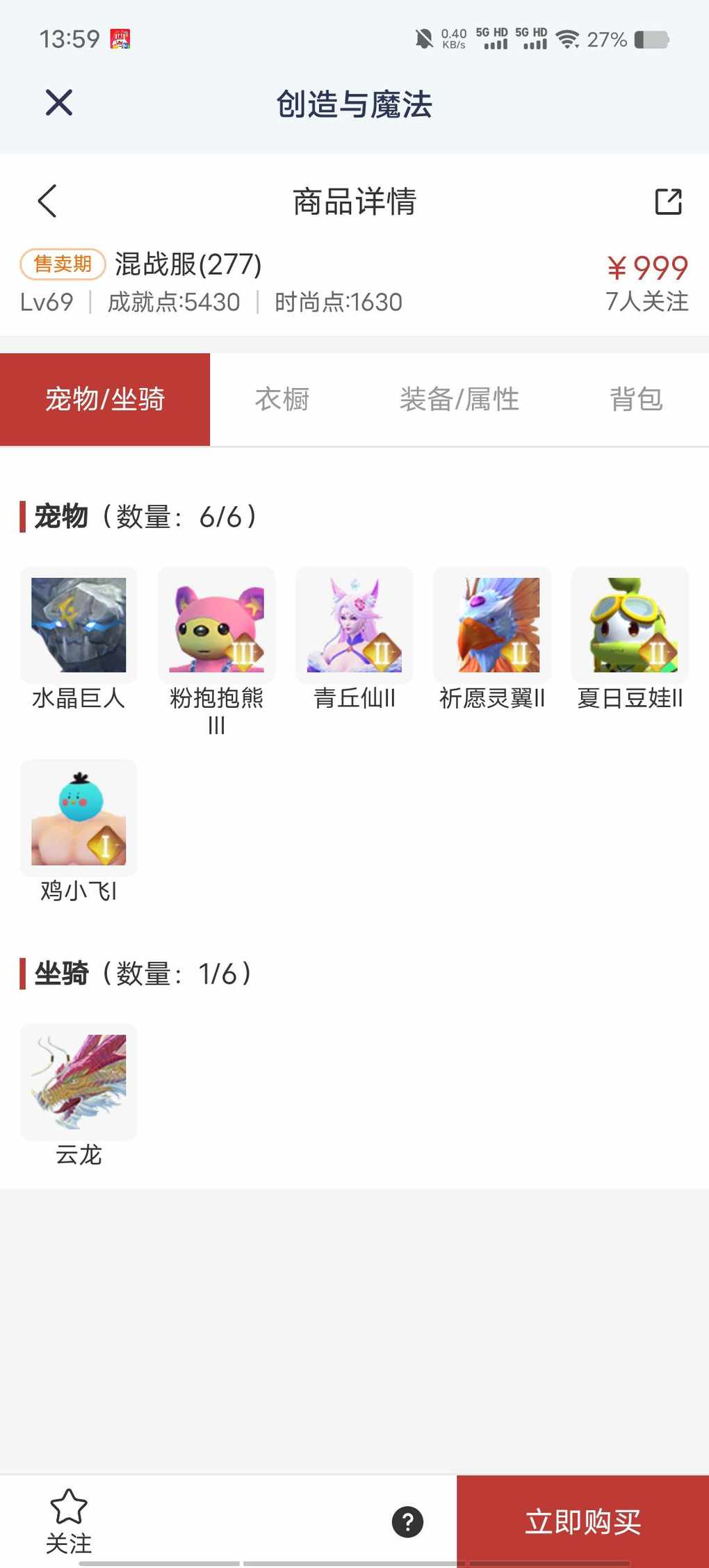
Task: Open the 鸡小飞I pet
Action: pyautogui.click(x=79, y=818)
